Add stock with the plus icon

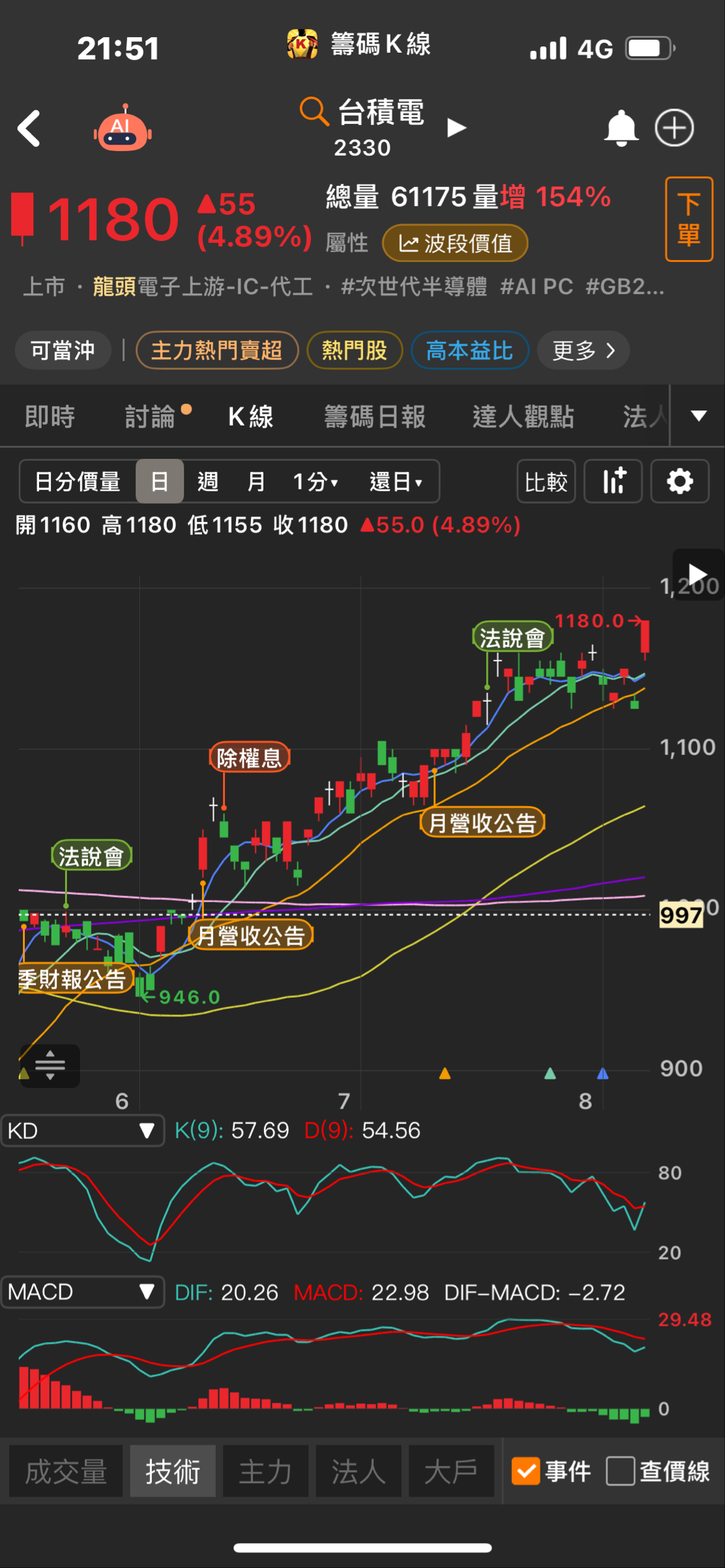pyautogui.click(x=674, y=128)
